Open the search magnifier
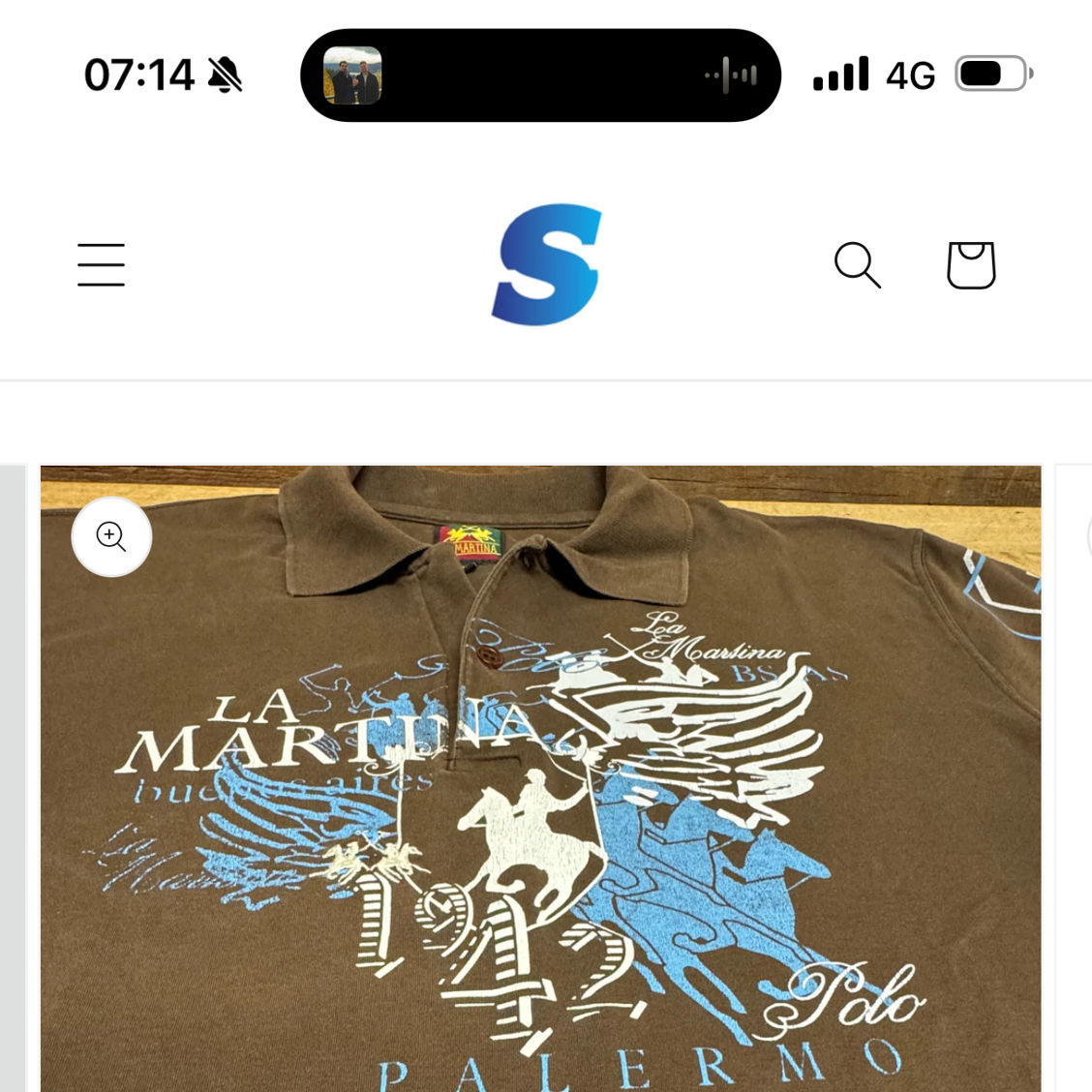 pyautogui.click(x=857, y=264)
